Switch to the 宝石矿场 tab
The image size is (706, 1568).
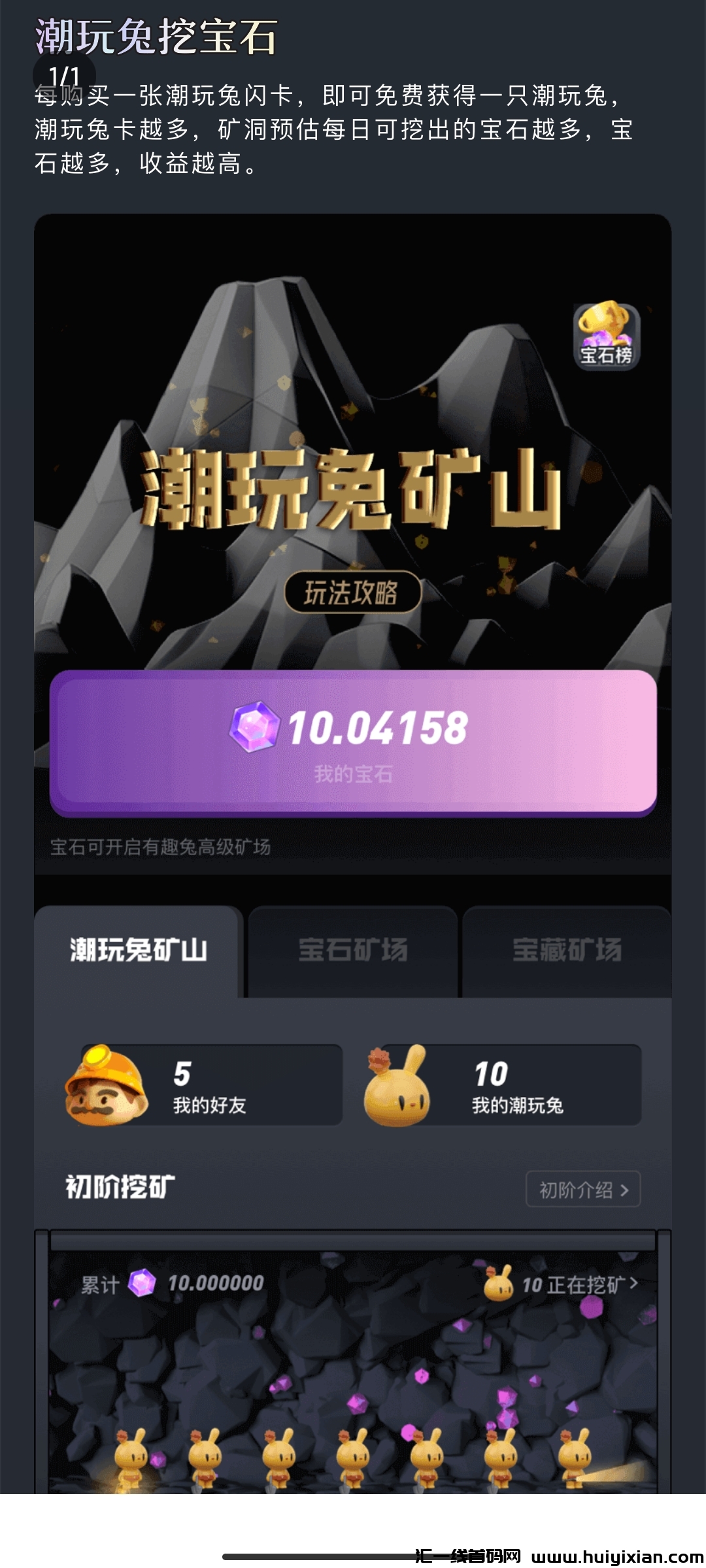[353, 951]
